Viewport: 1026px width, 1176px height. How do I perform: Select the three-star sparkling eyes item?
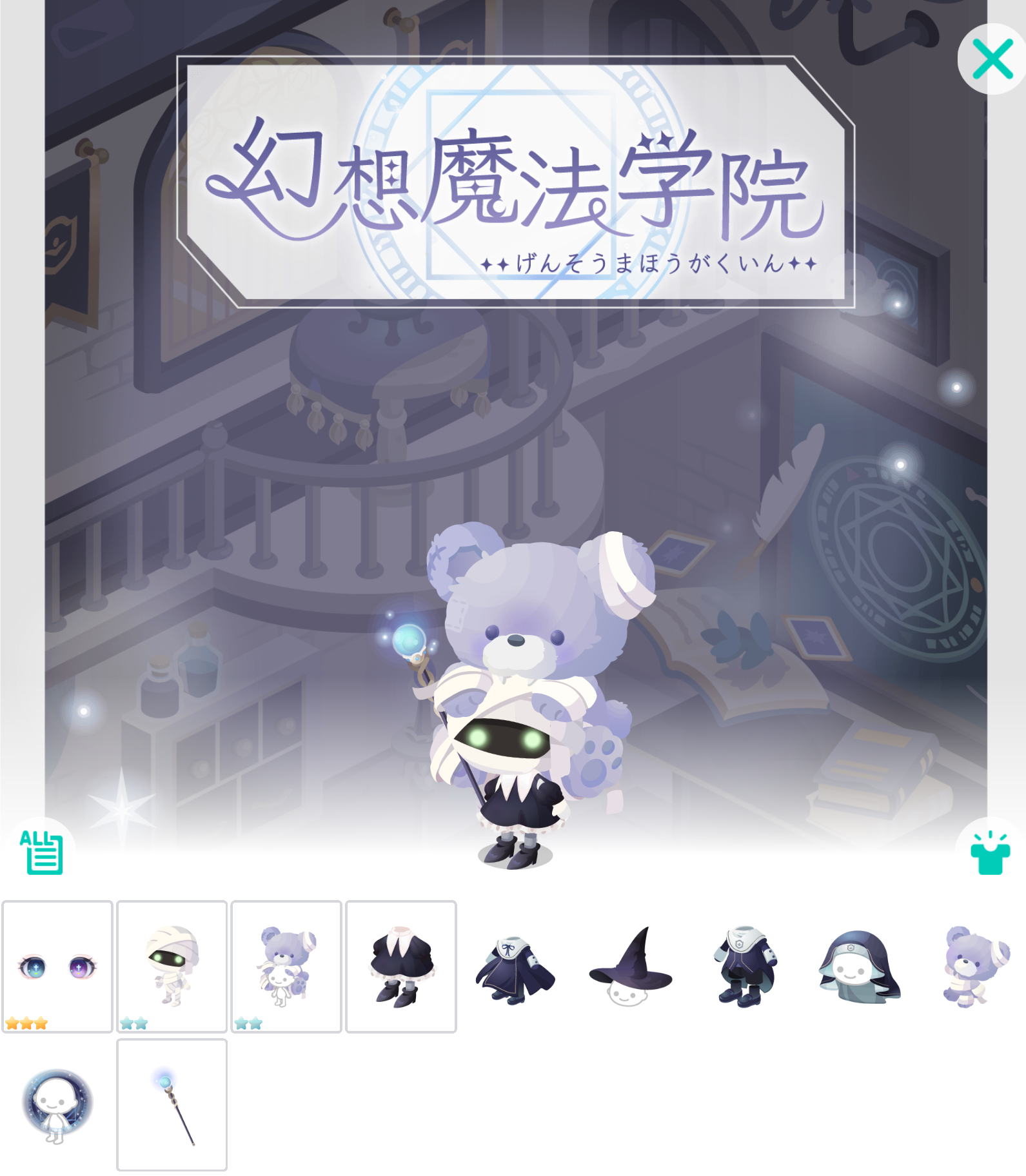click(x=57, y=966)
